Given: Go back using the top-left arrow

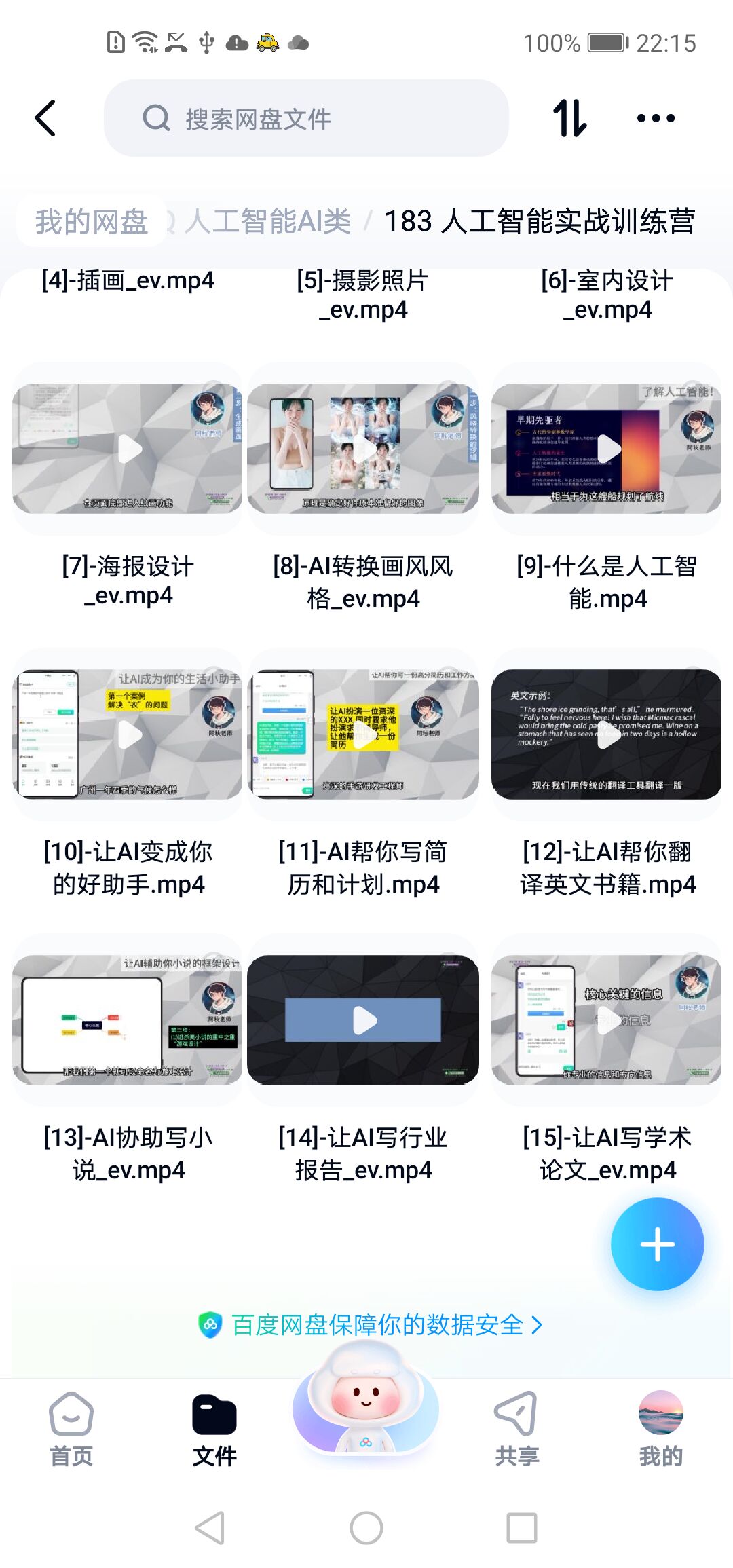Looking at the screenshot, I should (x=45, y=118).
